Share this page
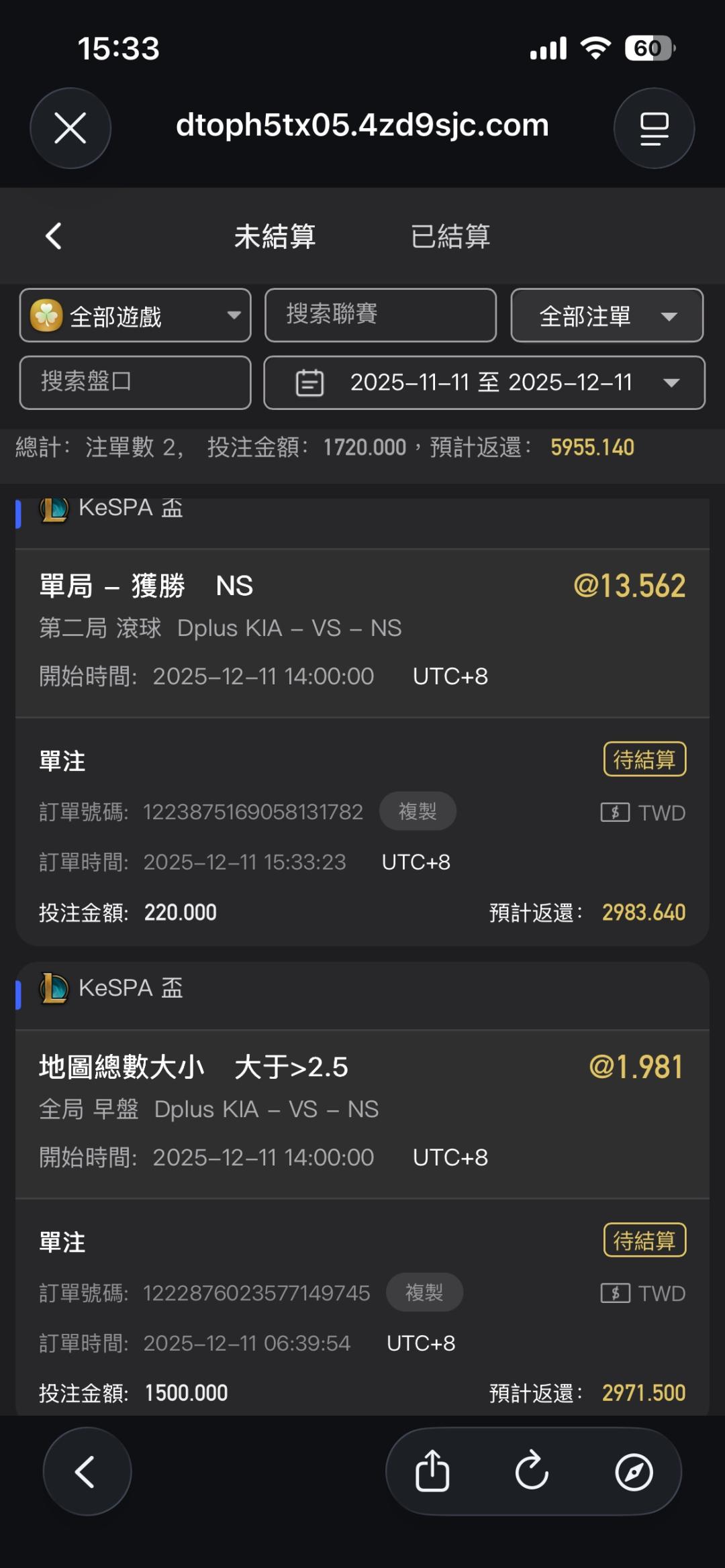The image size is (725, 1568). click(432, 1471)
